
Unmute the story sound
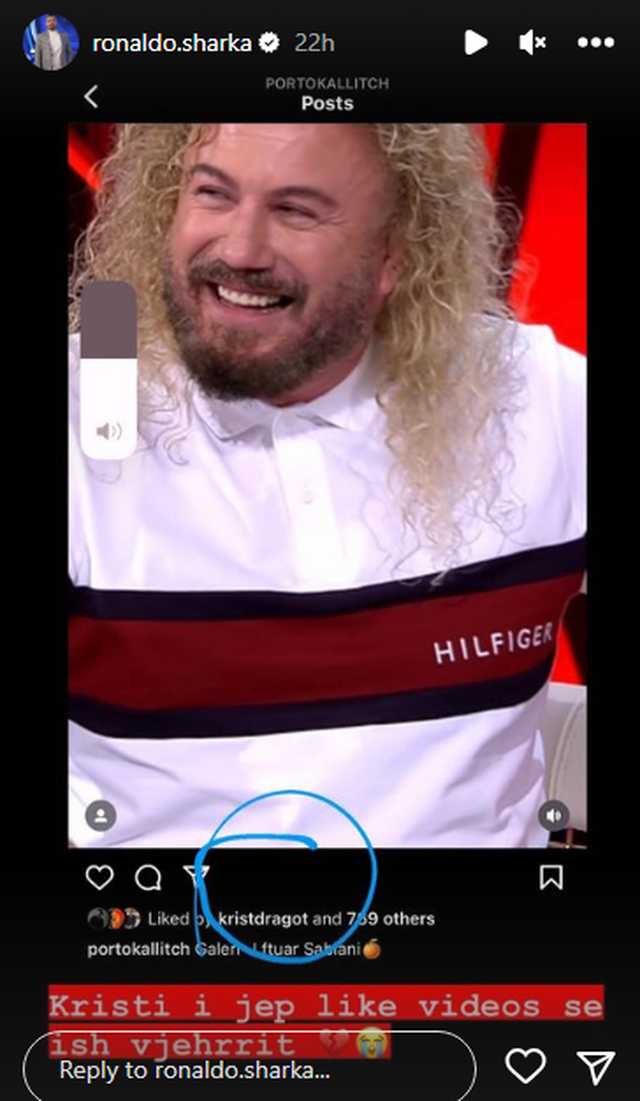(532, 42)
